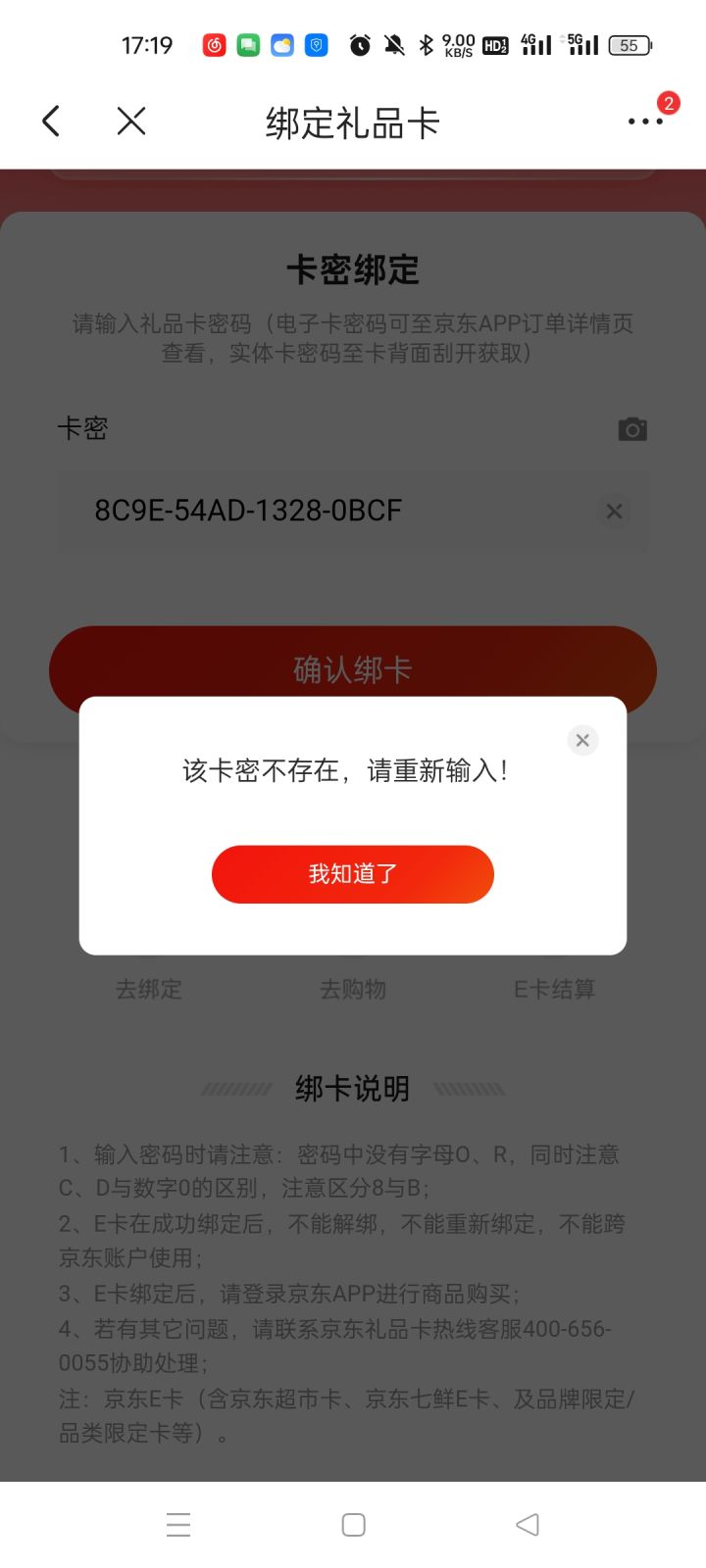Open the 去购物 shopping section
This screenshot has width=706, height=1568.
coord(352,989)
